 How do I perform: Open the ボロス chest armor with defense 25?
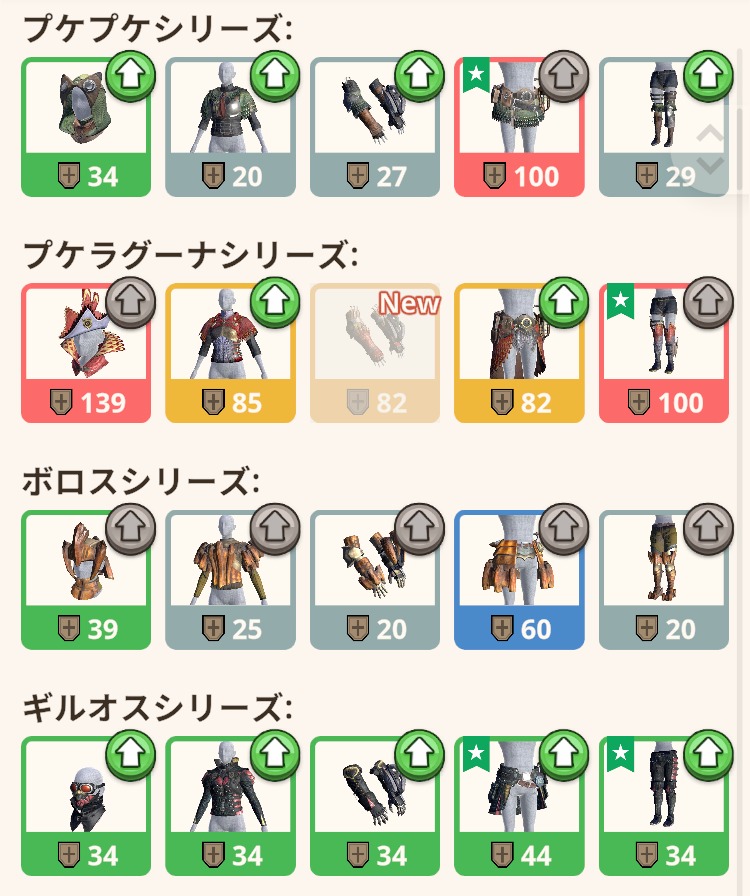pyautogui.click(x=230, y=580)
